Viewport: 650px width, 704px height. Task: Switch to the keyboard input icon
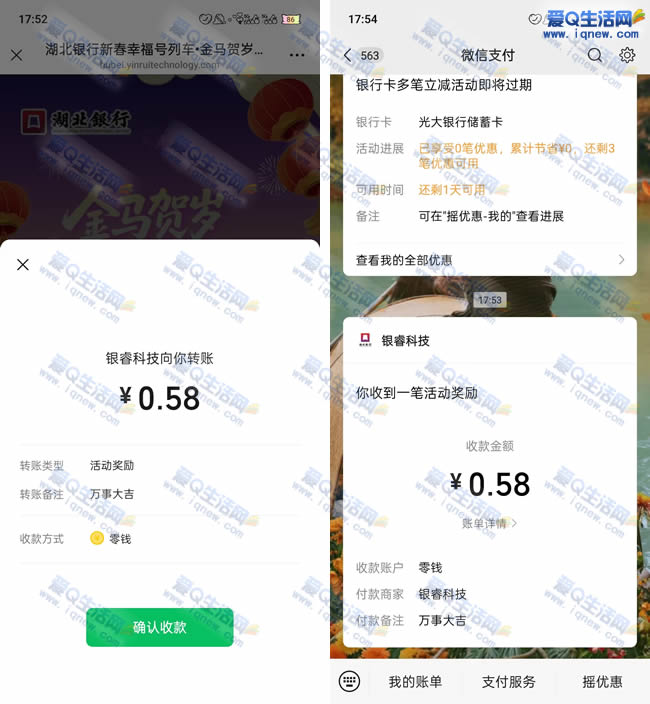point(349,681)
